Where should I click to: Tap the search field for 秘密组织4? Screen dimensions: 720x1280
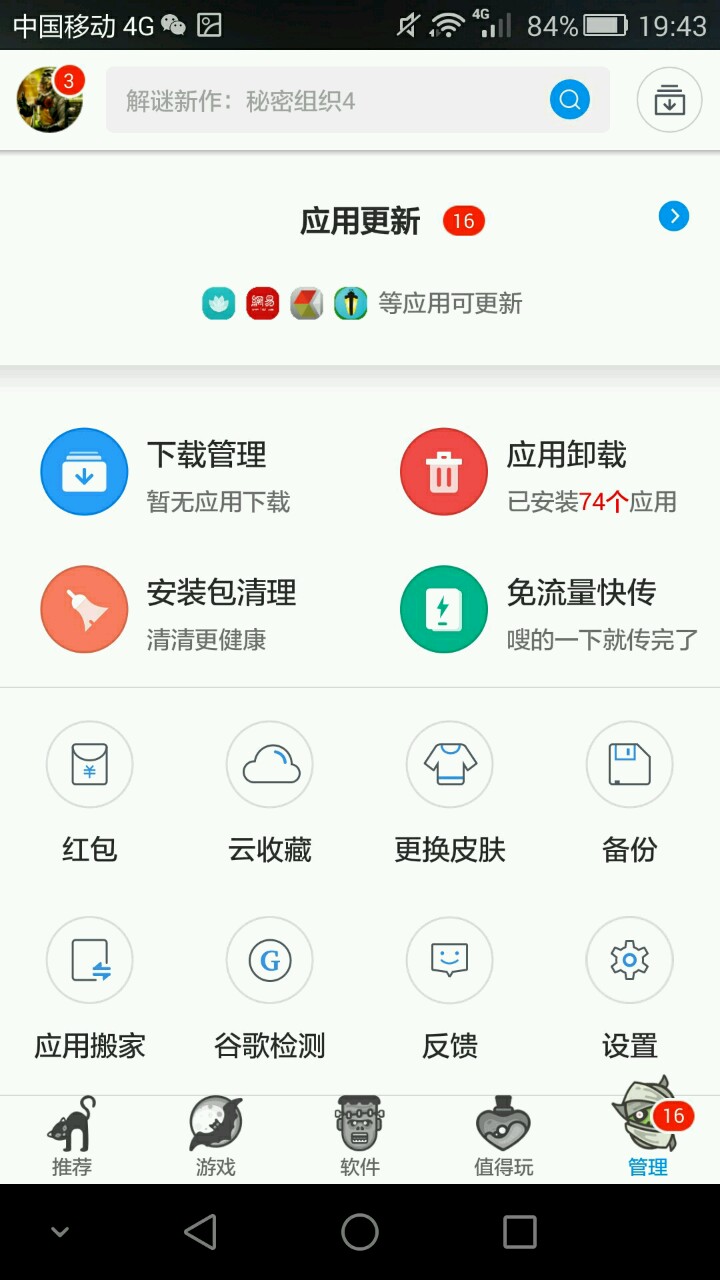320,100
